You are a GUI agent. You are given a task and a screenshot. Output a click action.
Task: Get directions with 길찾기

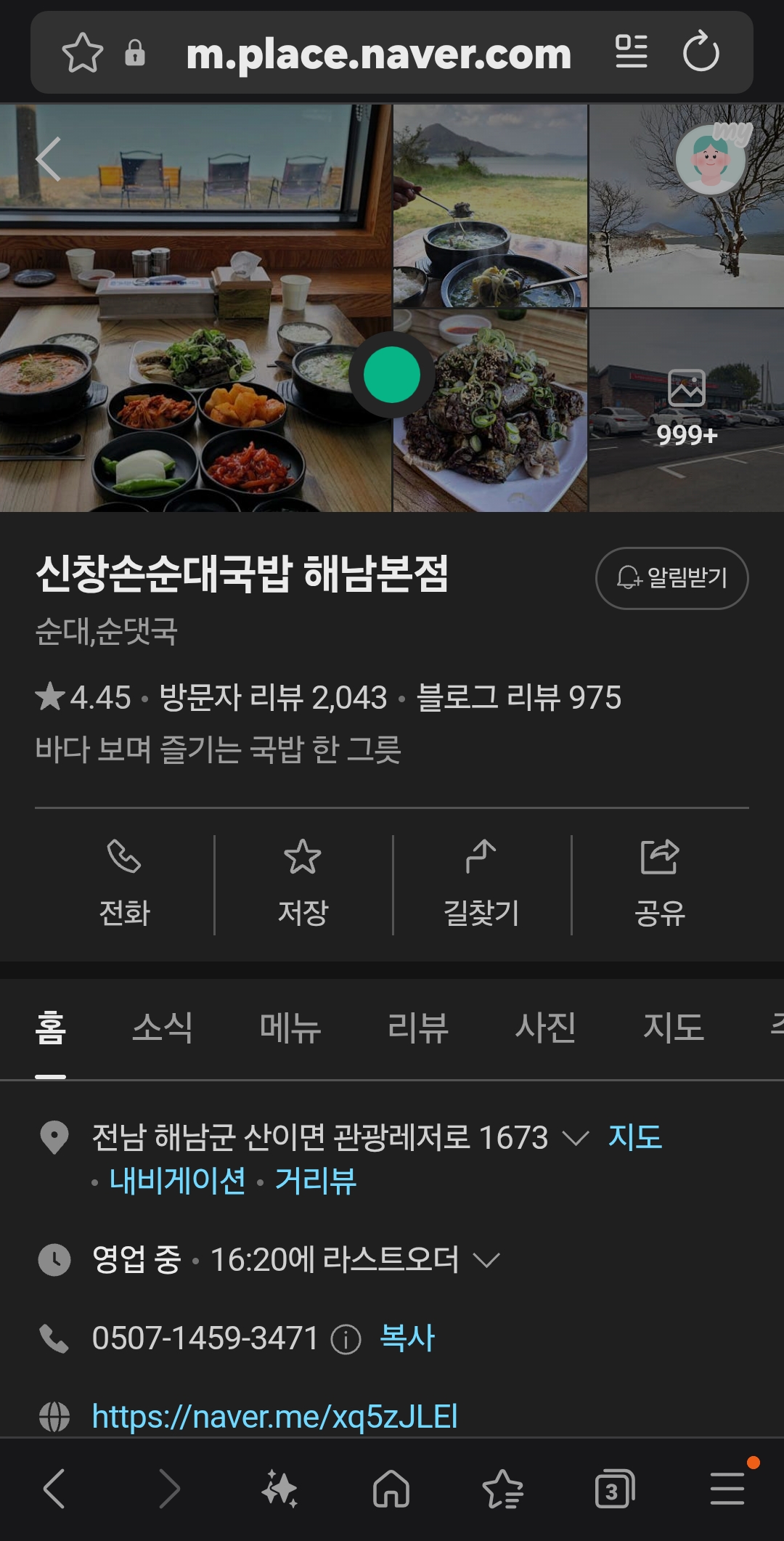[481, 884]
